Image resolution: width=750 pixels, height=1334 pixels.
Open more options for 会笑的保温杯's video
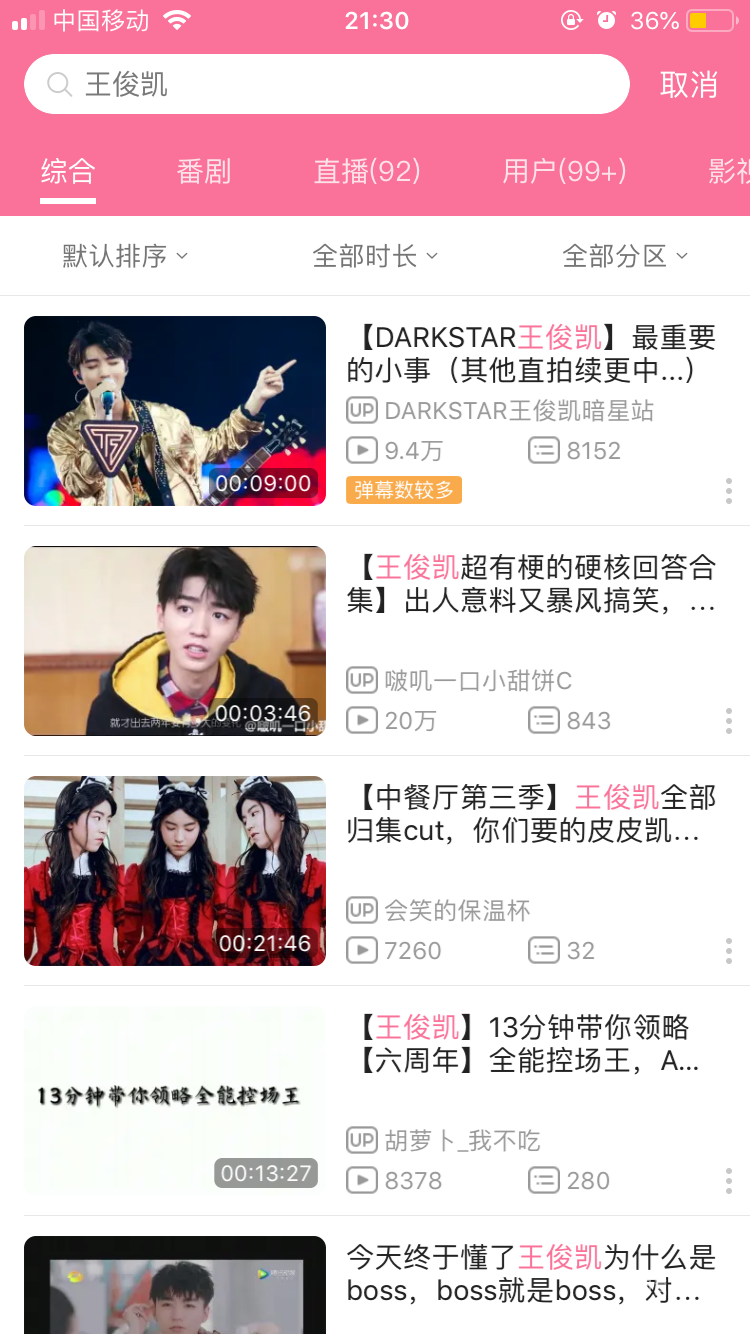point(728,951)
